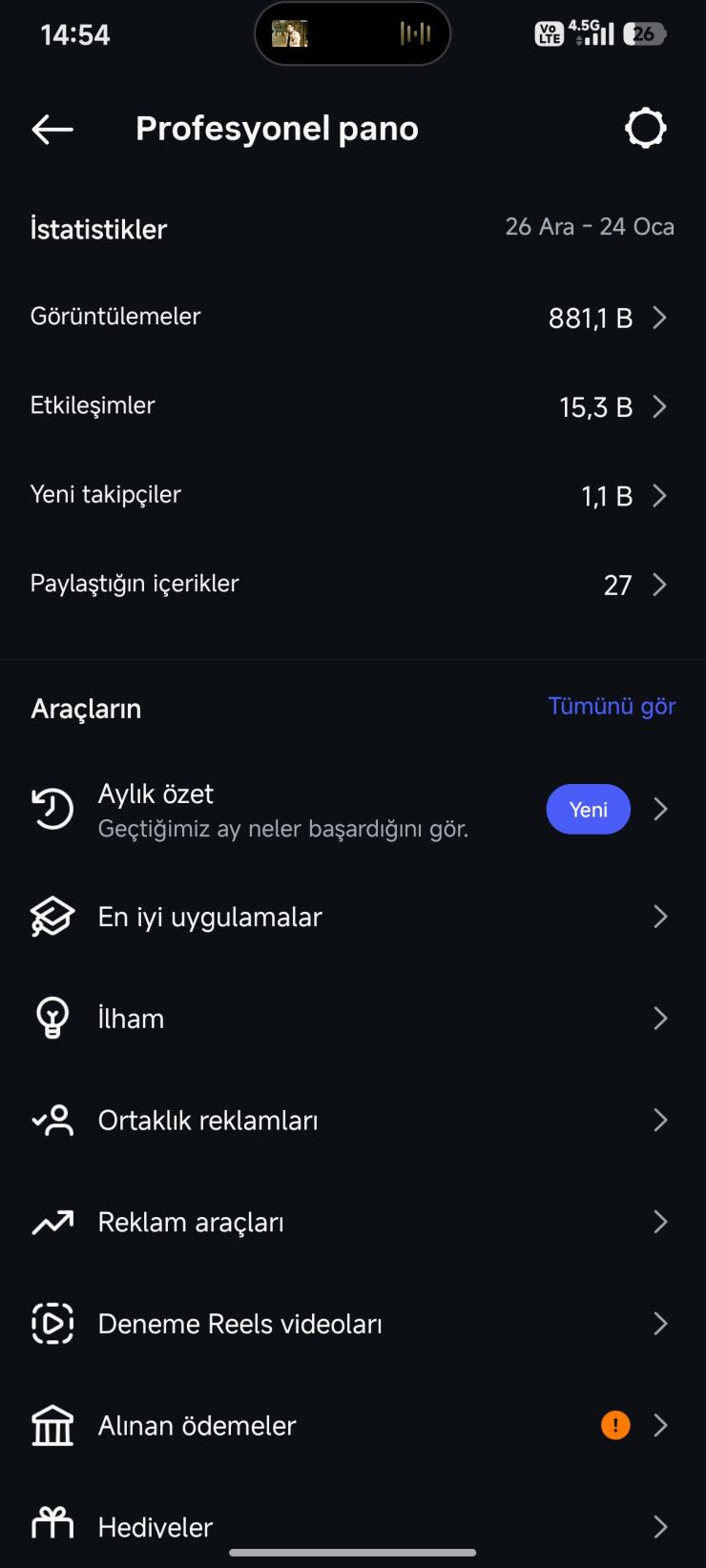Open En iyi uygulamalar
This screenshot has height=1568, width=706.
click(x=352, y=917)
